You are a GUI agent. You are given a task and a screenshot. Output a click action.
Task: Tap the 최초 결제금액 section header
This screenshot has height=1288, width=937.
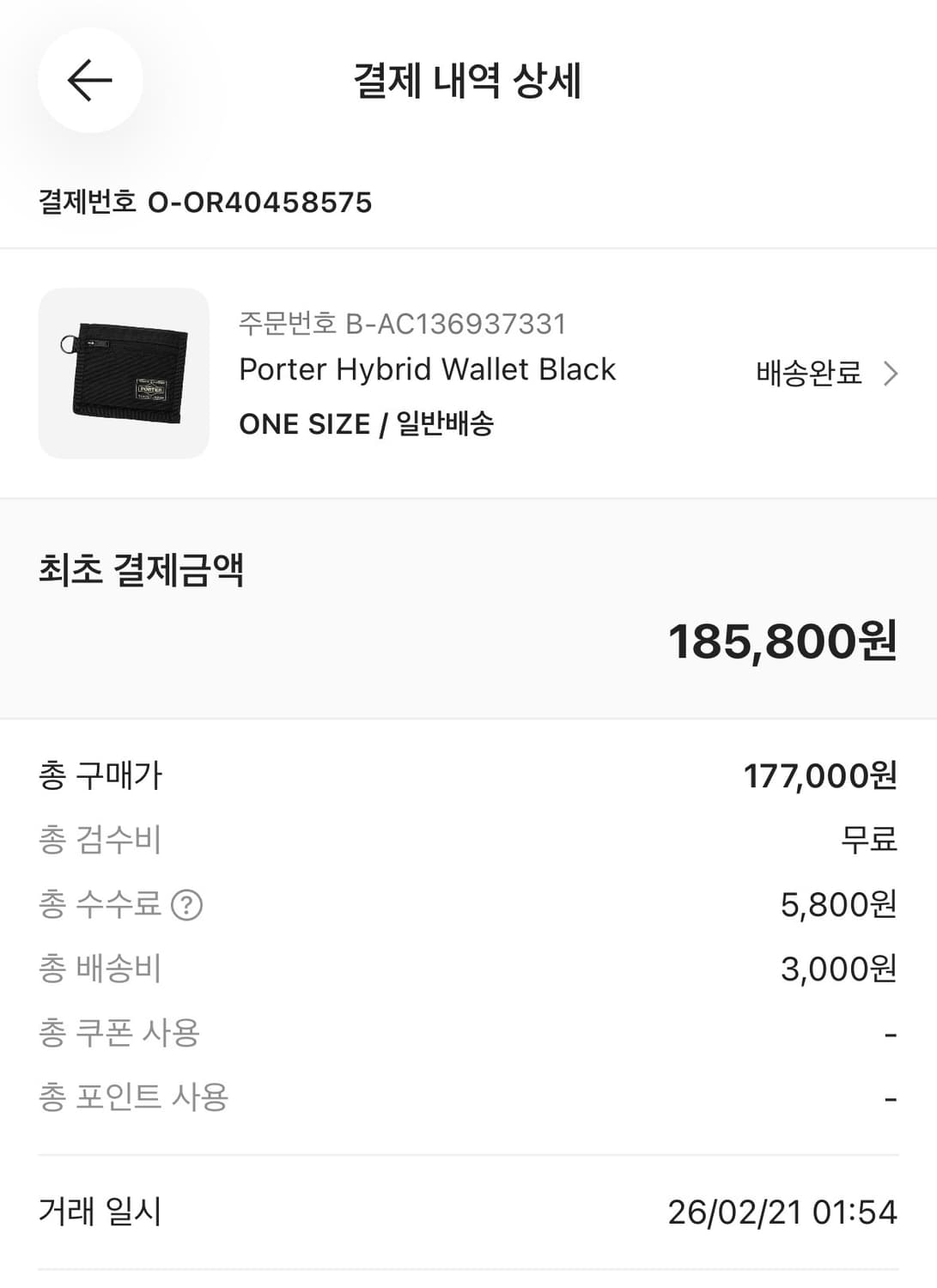141,570
